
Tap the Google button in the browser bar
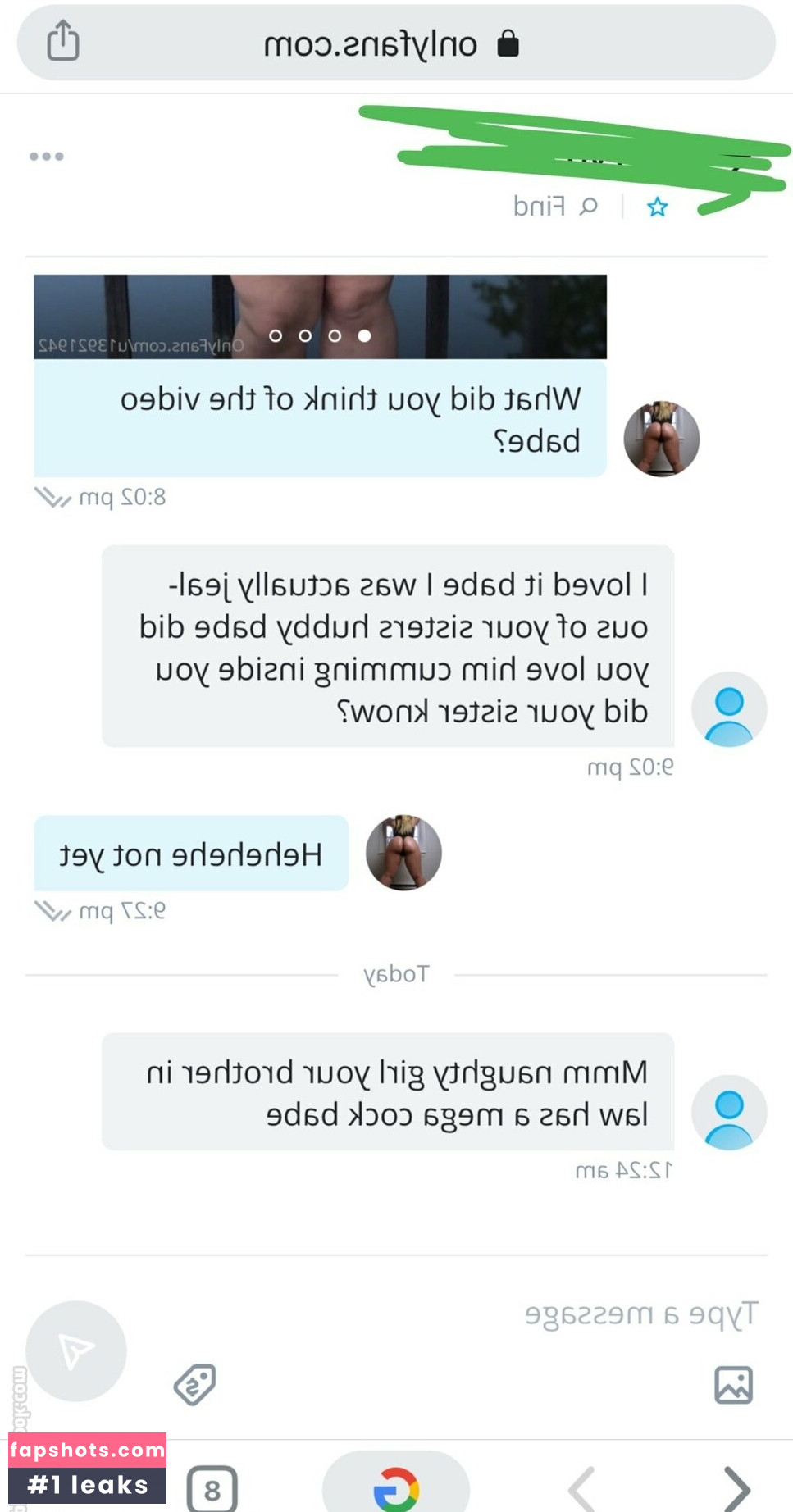396,1487
